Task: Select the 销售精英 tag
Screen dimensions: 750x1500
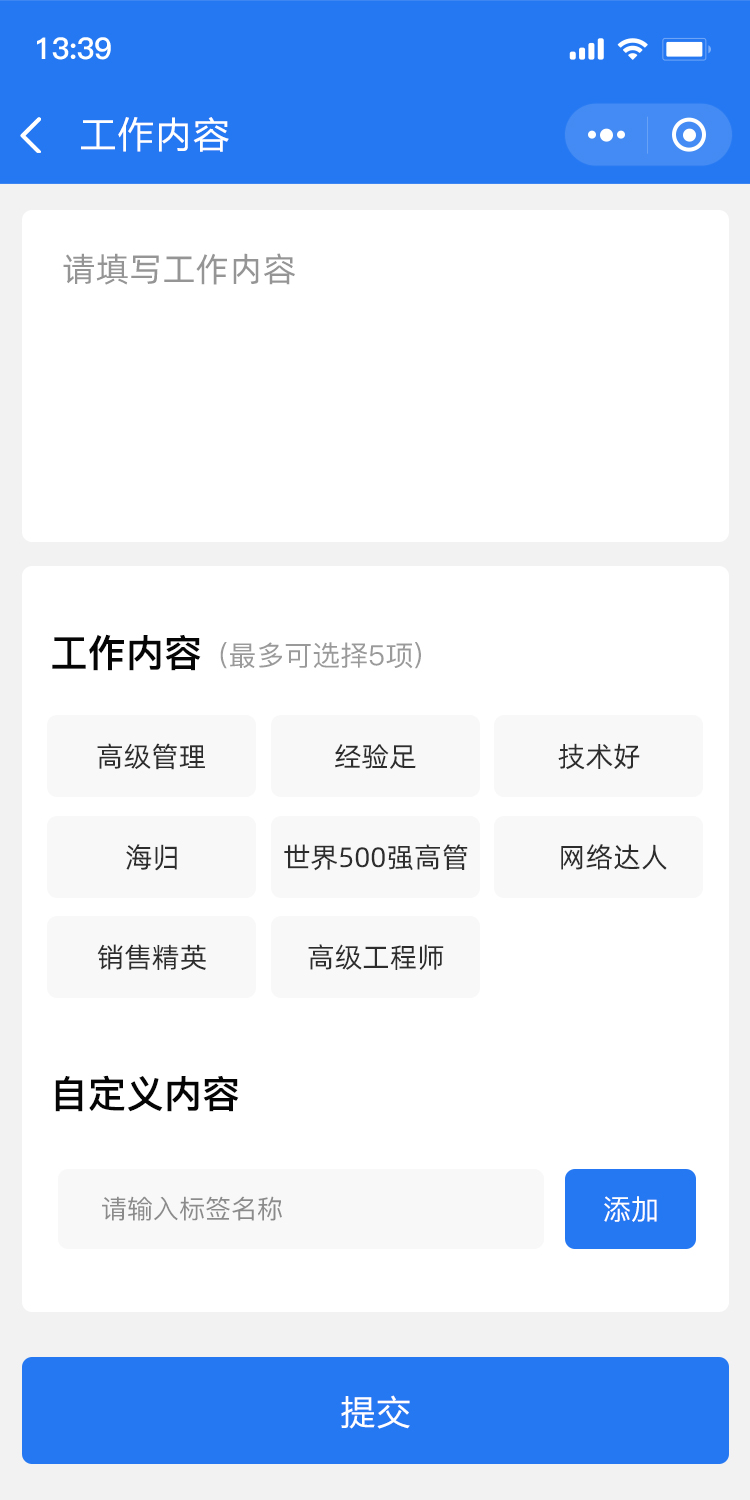Action: tap(151, 957)
